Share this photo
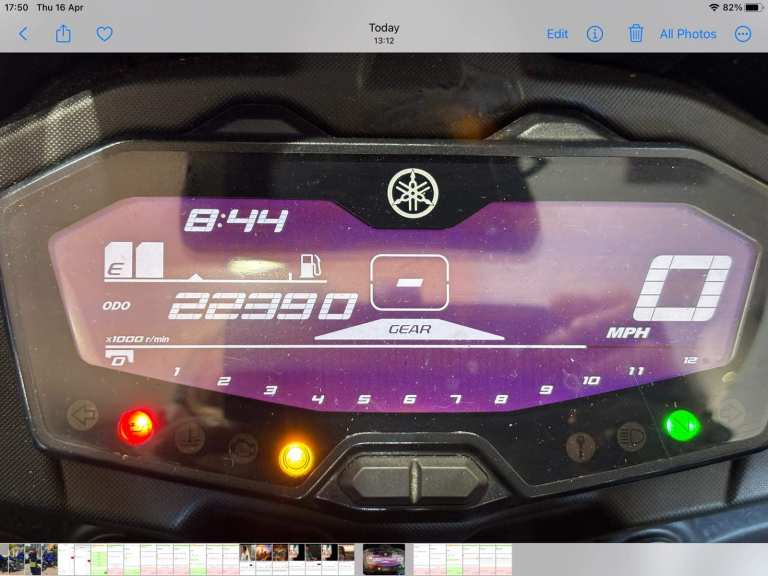Viewport: 768px width, 576px height. pos(64,34)
